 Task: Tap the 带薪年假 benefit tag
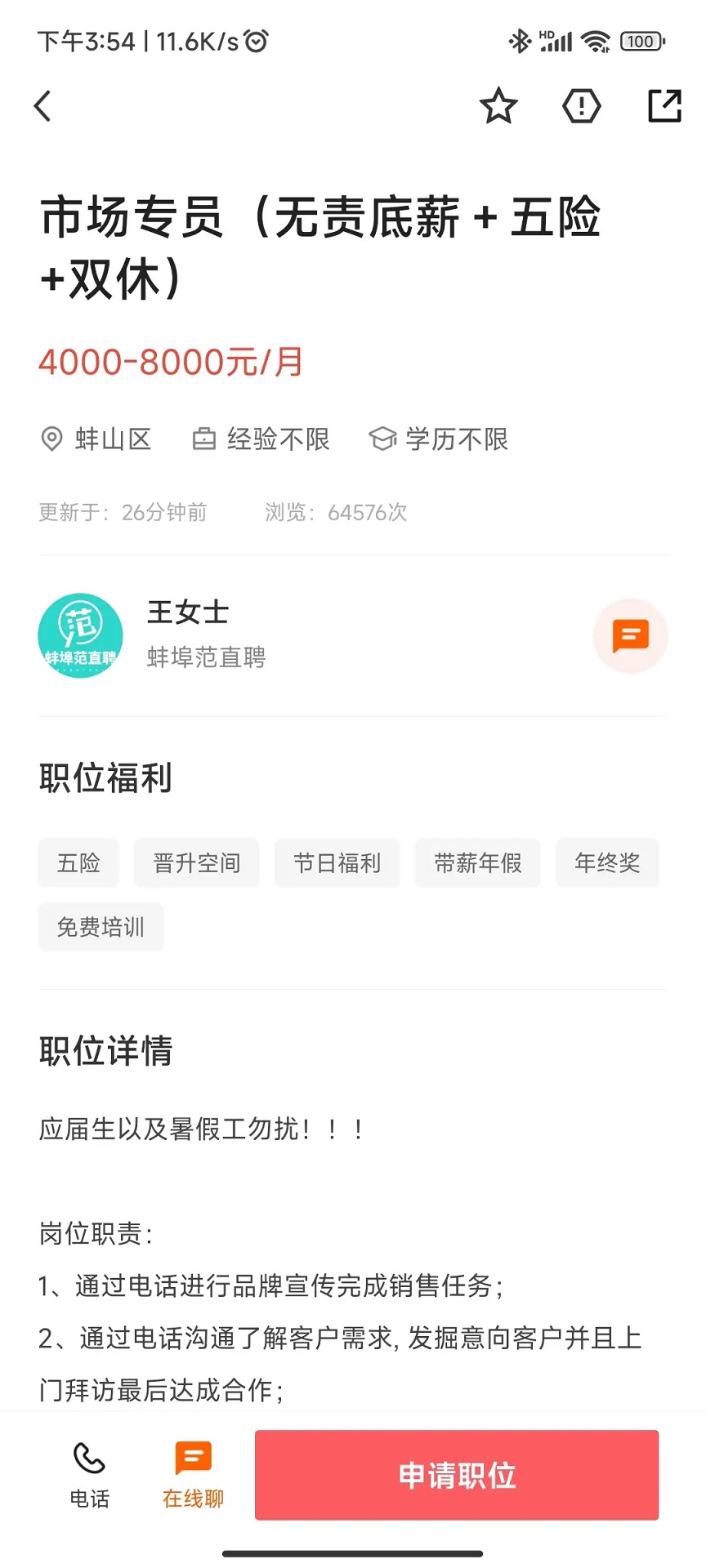[x=477, y=862]
